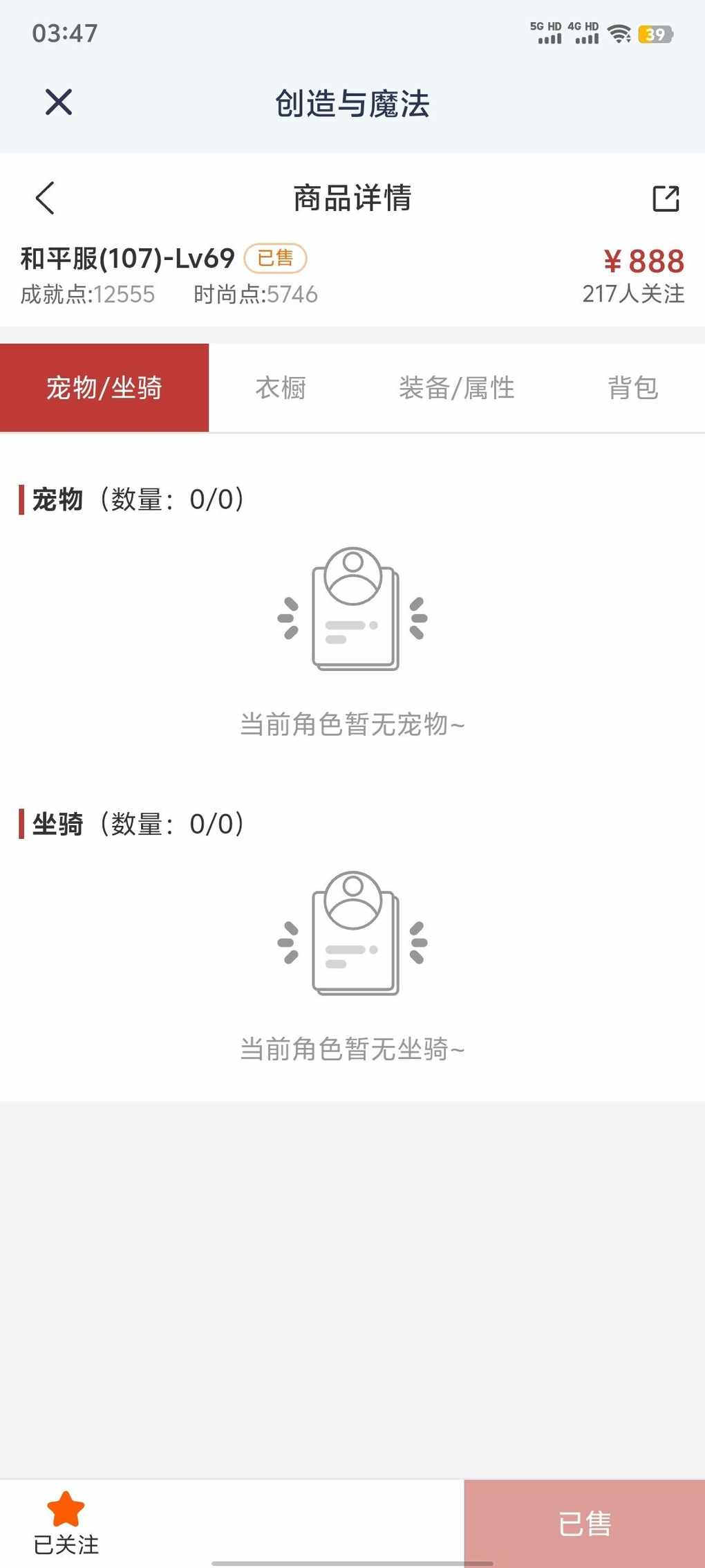705x1568 pixels.
Task: View the 背包 tab
Action: click(633, 387)
